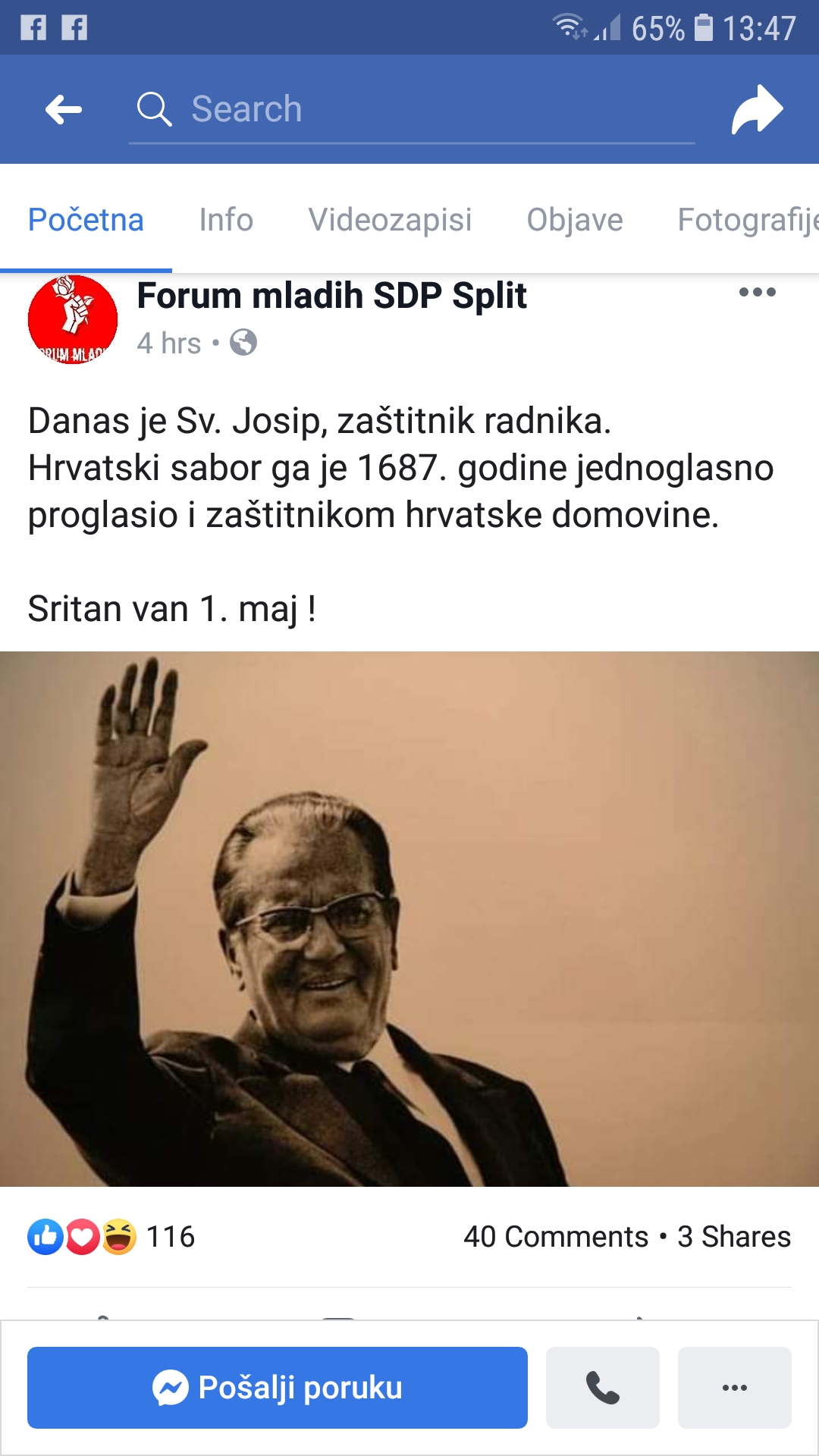
Task: Open the Videozapisi tab
Action: 390,220
